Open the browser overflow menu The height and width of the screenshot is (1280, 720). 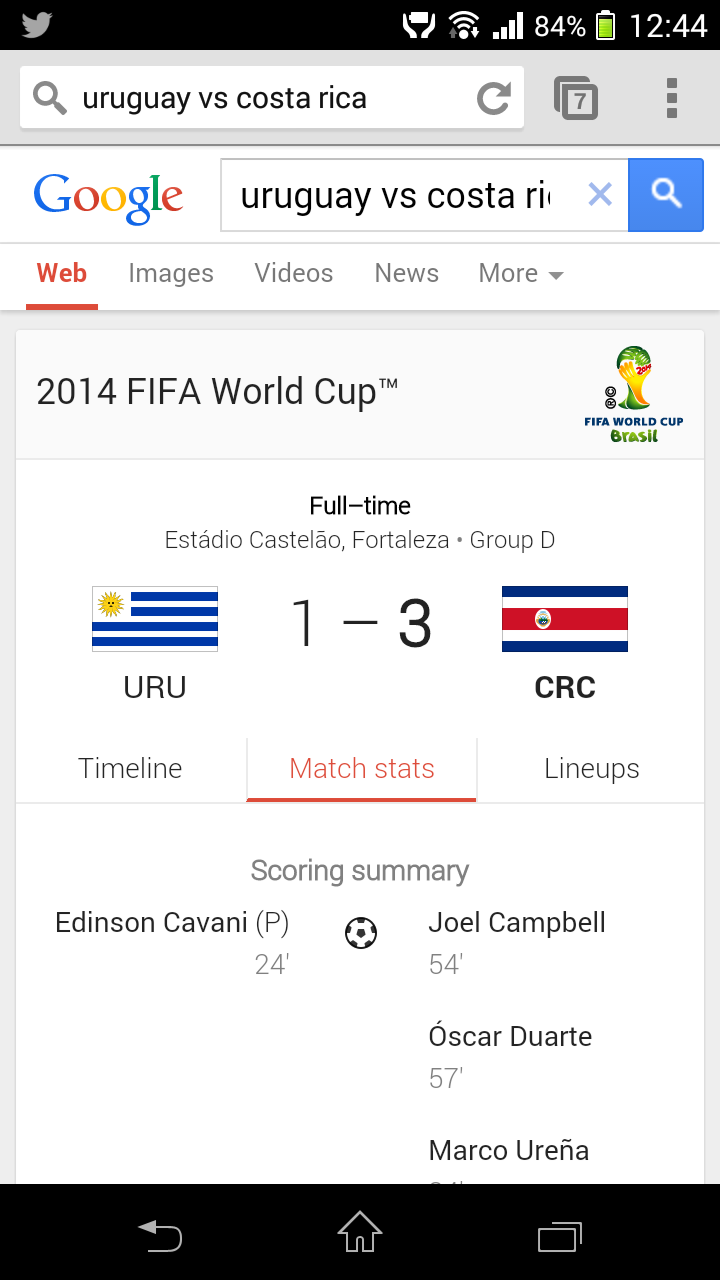pos(672,98)
